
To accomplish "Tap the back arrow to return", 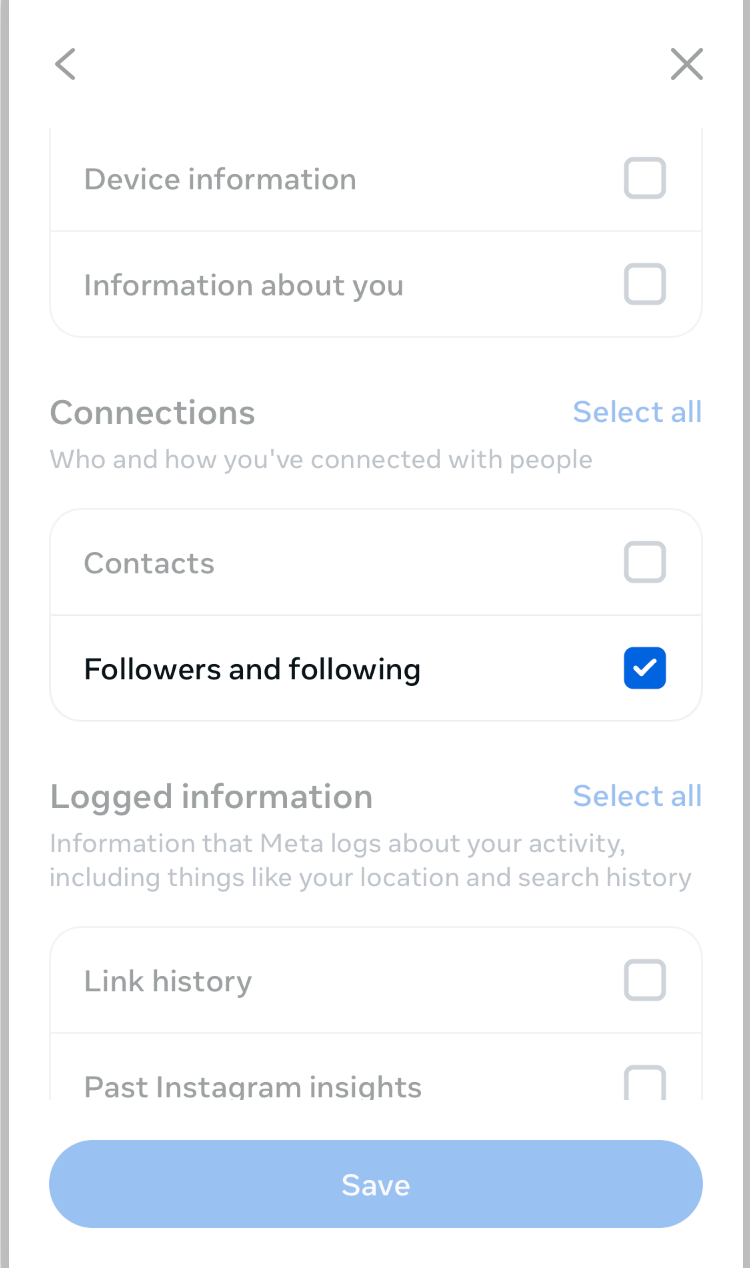I will (64, 64).
